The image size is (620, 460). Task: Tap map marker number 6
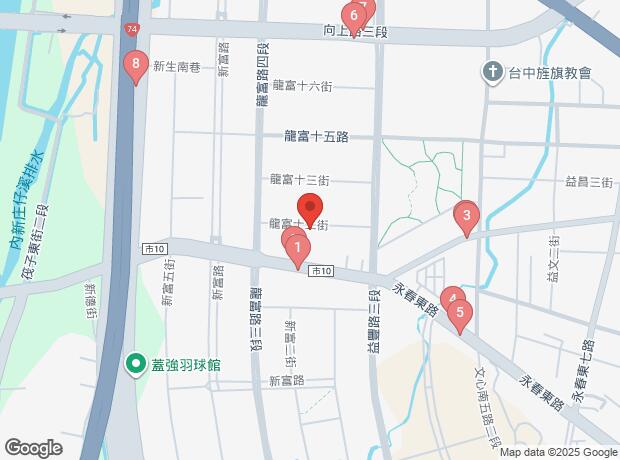(353, 16)
